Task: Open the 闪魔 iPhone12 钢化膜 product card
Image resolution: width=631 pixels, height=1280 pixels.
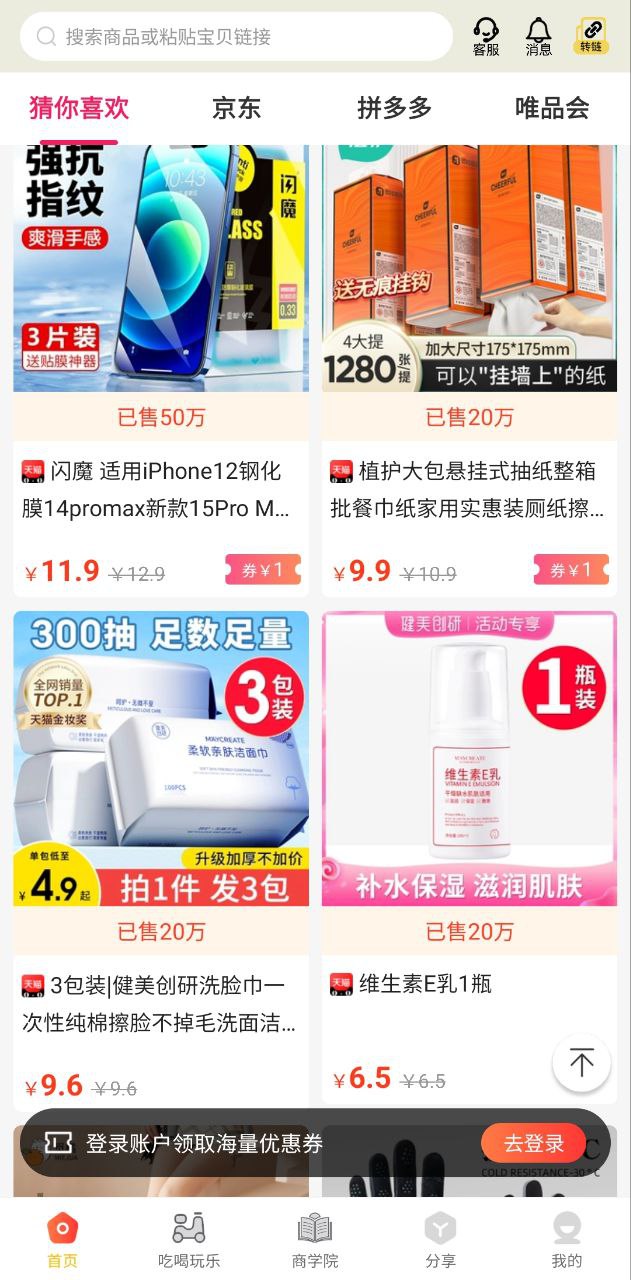Action: [x=161, y=370]
